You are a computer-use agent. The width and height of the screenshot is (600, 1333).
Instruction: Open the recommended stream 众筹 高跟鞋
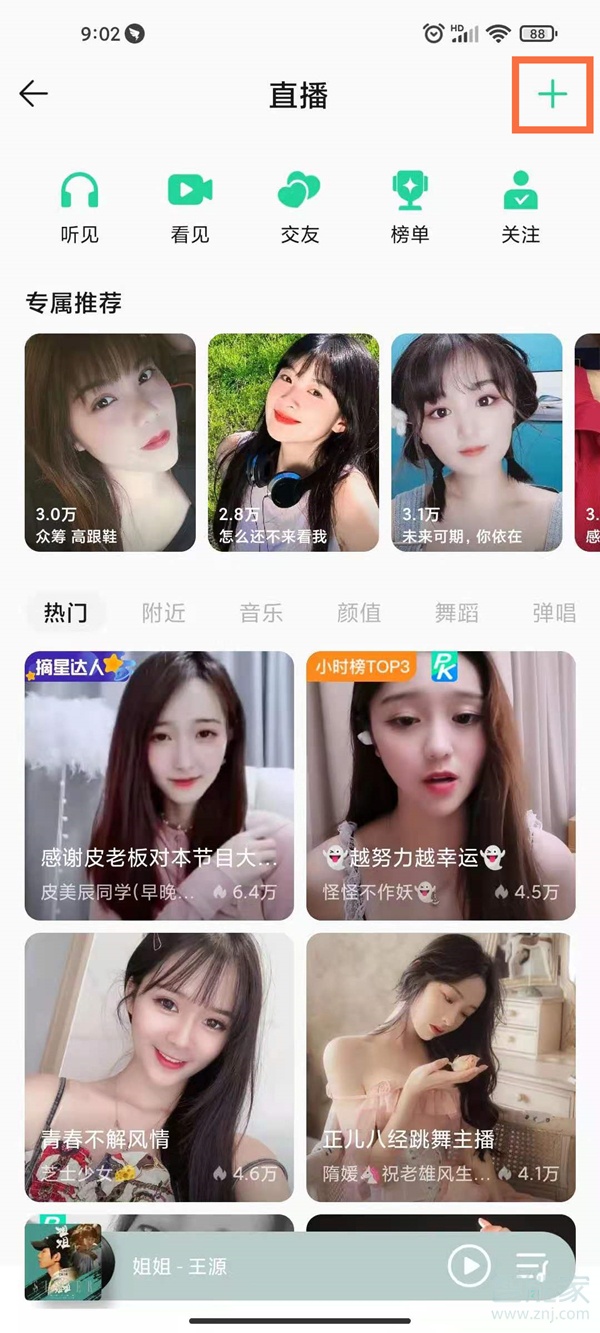(x=110, y=442)
